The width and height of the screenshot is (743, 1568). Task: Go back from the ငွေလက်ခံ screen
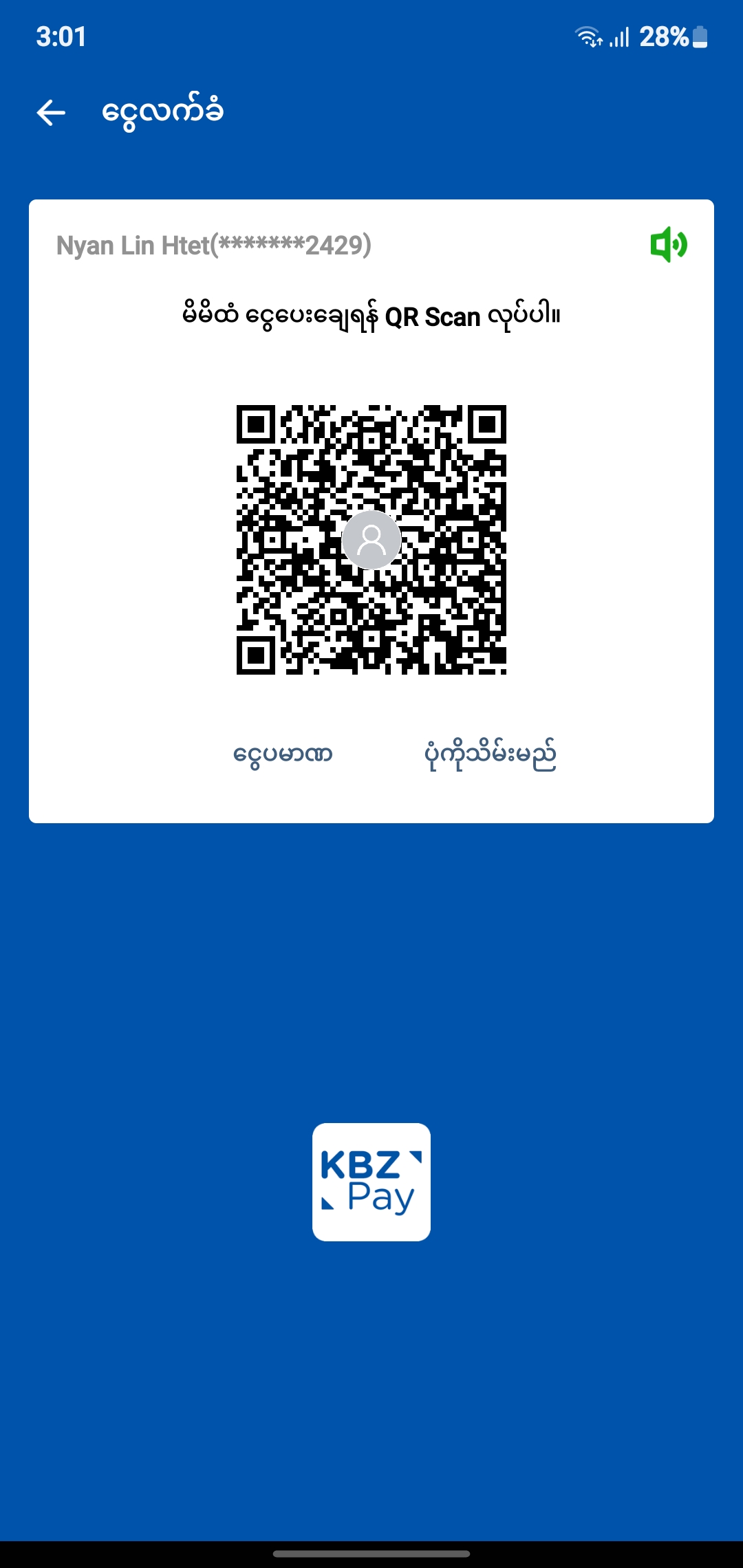pos(51,113)
